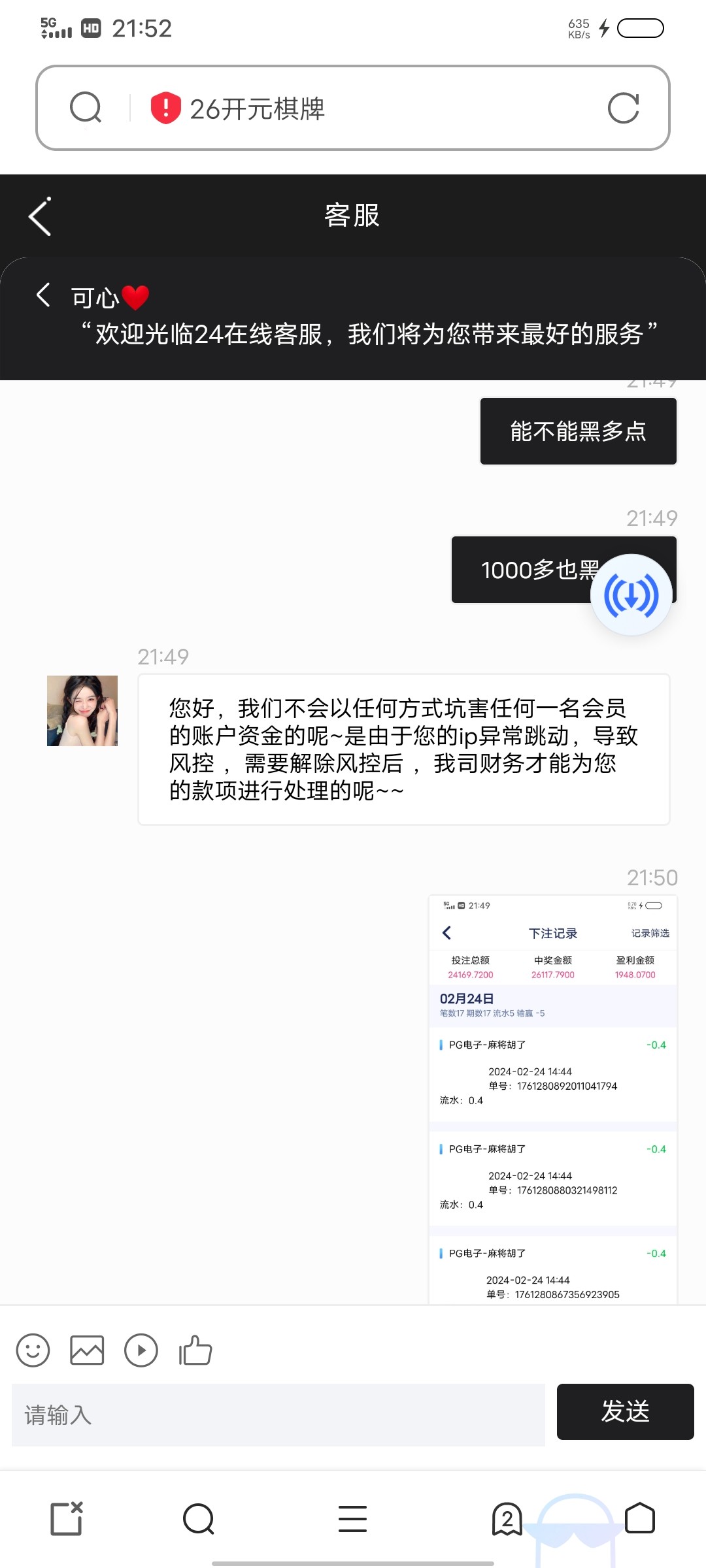This screenshot has width=706, height=1568.
Task: Go back using the 客服 header arrow
Action: pos(38,216)
